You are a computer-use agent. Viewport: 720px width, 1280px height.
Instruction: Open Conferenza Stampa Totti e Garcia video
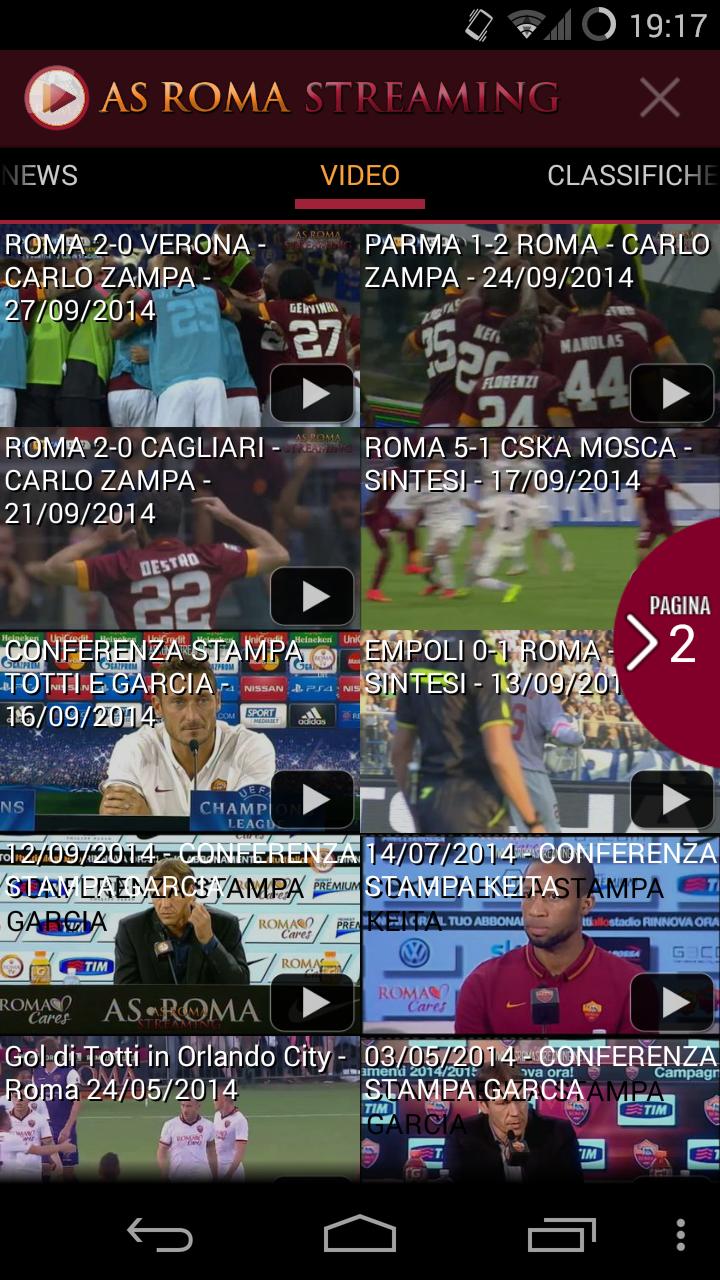(x=180, y=733)
